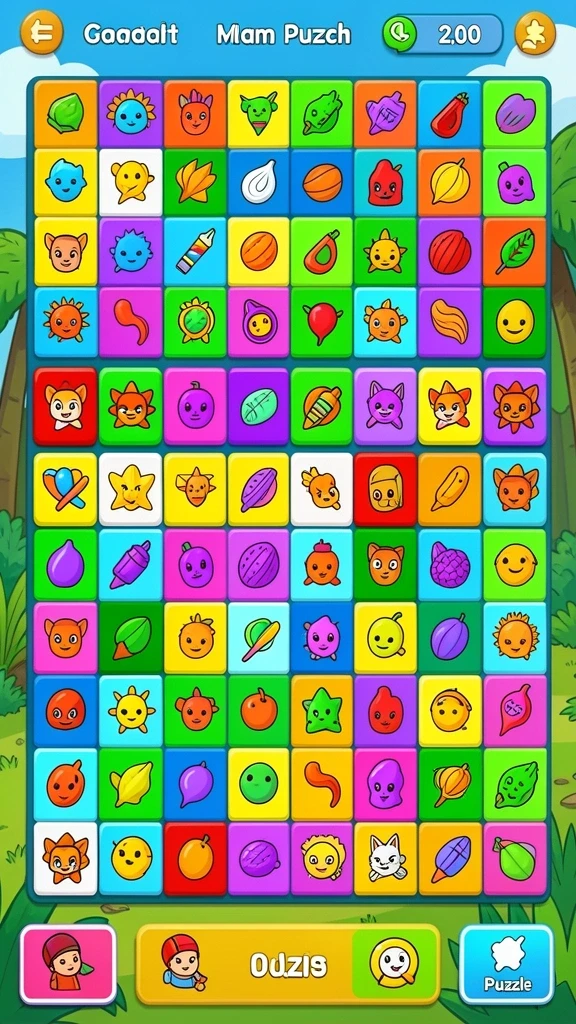Image resolution: width=576 pixels, height=1024 pixels.
Task: Tap the yellow Odzis bar
Action: click(x=288, y=964)
